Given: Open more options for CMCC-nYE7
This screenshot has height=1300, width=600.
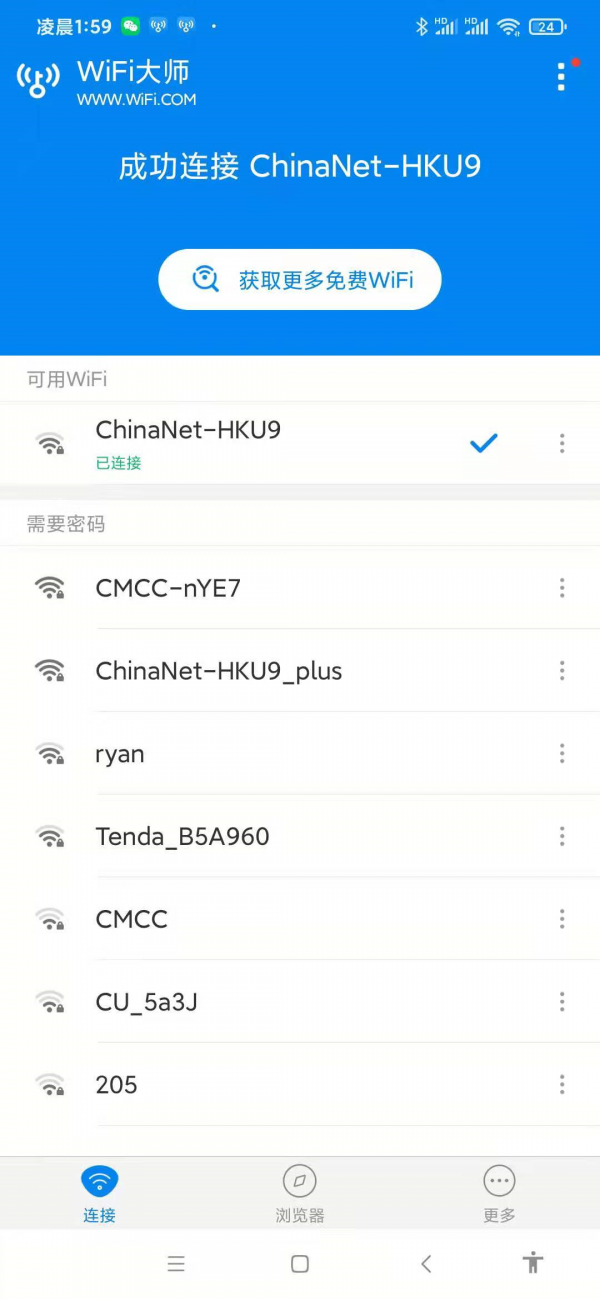Looking at the screenshot, I should pos(562,588).
